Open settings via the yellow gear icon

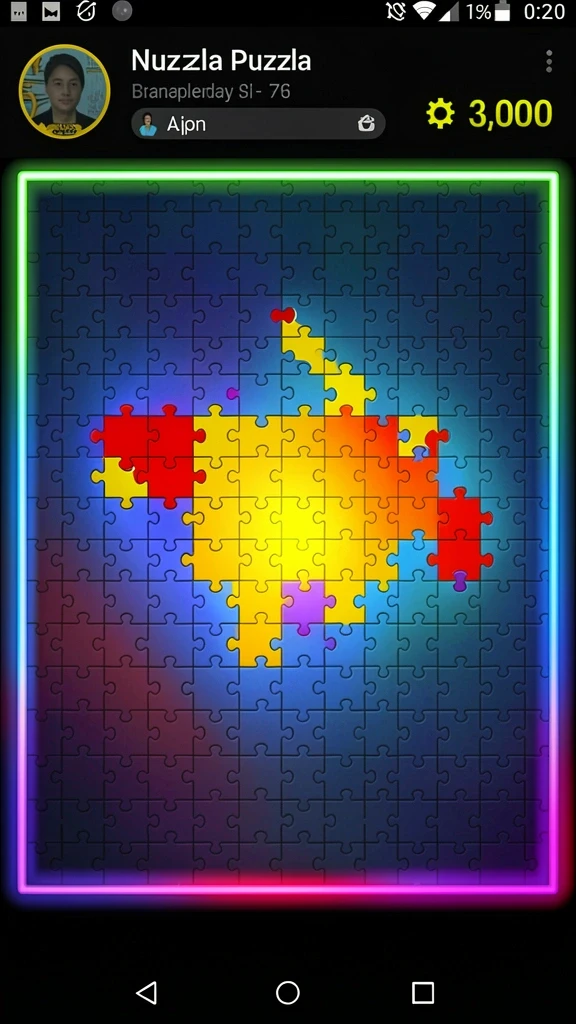pyautogui.click(x=440, y=114)
